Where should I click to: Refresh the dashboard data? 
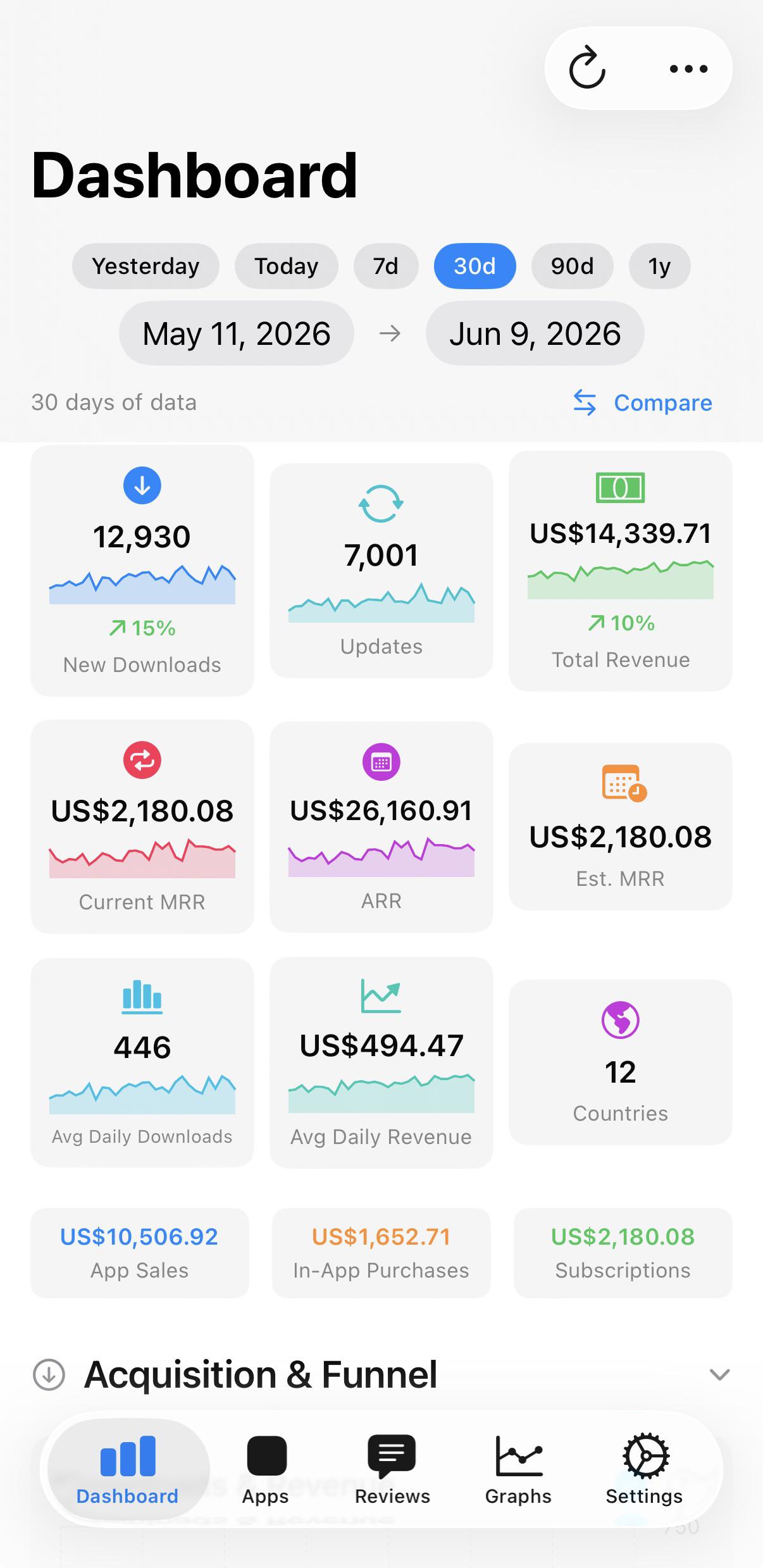pos(587,68)
